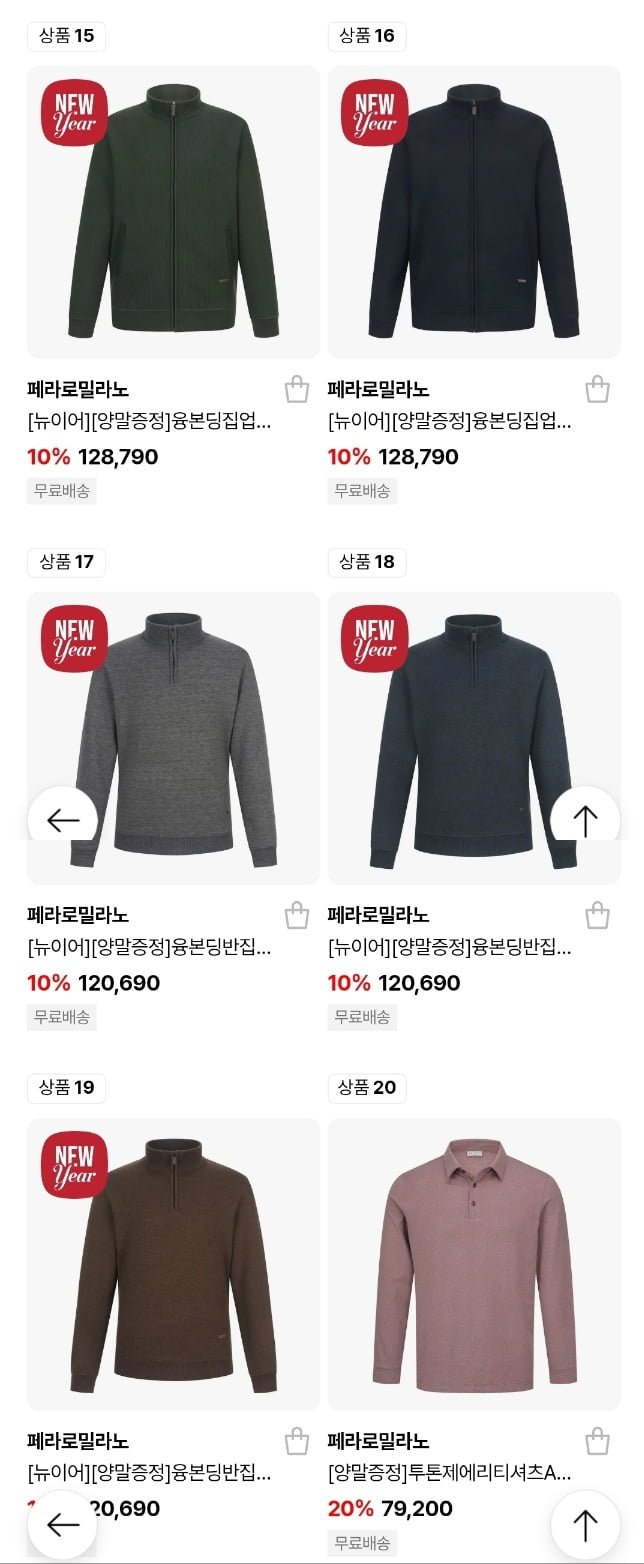Screen dimensions: 644x1564
Task: Put 상품 20 in the shopping bag
Action: tap(597, 1441)
